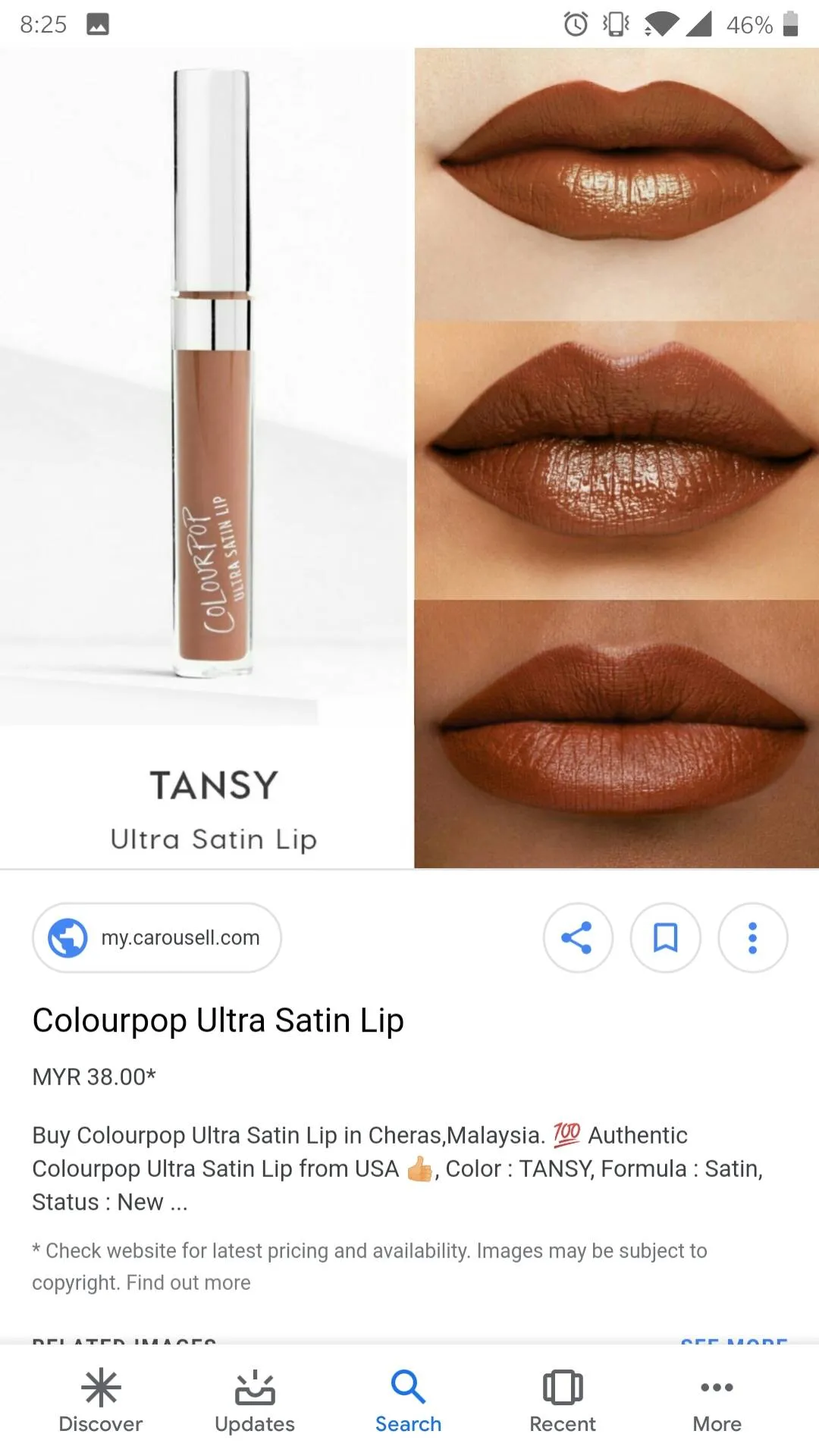The width and height of the screenshot is (819, 1456).
Task: Tap the "Find out more" copyright link
Action: point(188,1282)
